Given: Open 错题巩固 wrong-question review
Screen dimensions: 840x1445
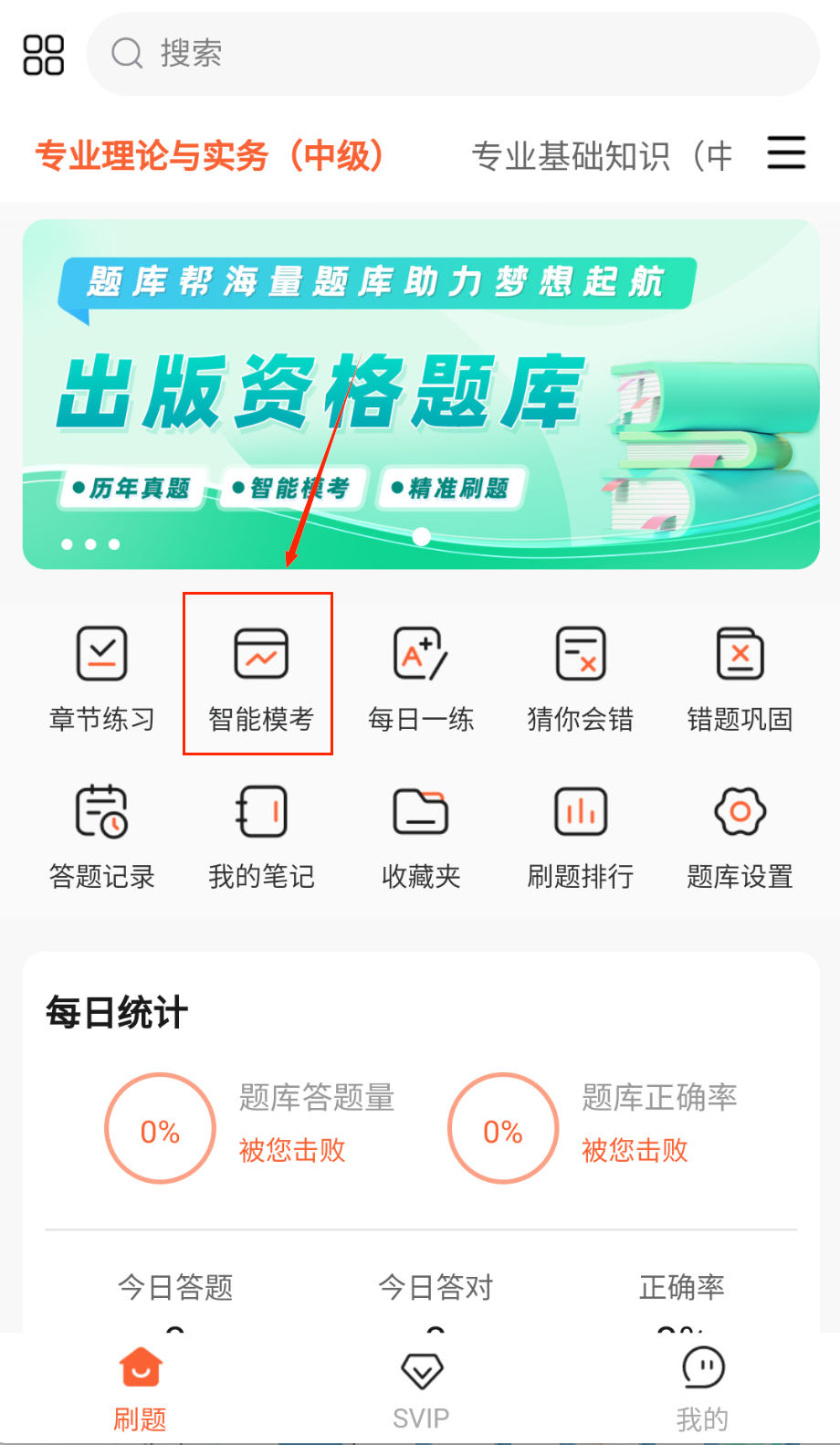Looking at the screenshot, I should click(x=740, y=677).
